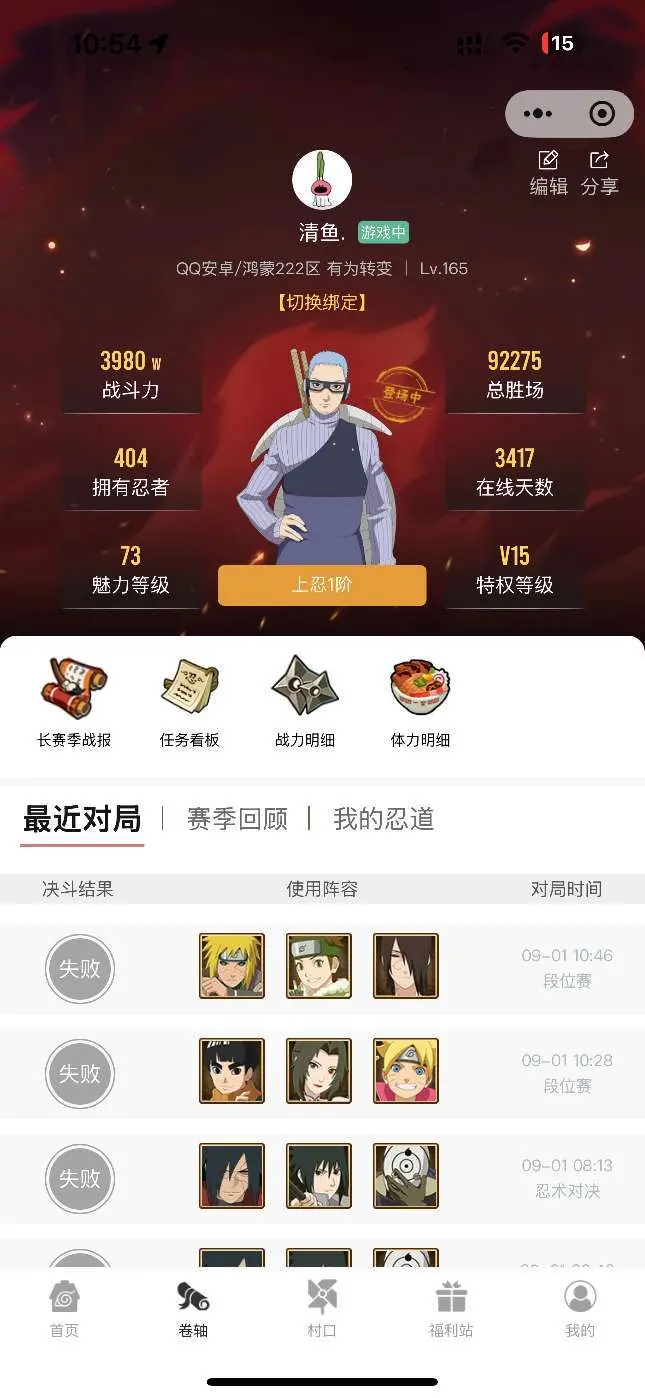Open the 09-01 10:28 段位赛 match record

pyautogui.click(x=322, y=1073)
